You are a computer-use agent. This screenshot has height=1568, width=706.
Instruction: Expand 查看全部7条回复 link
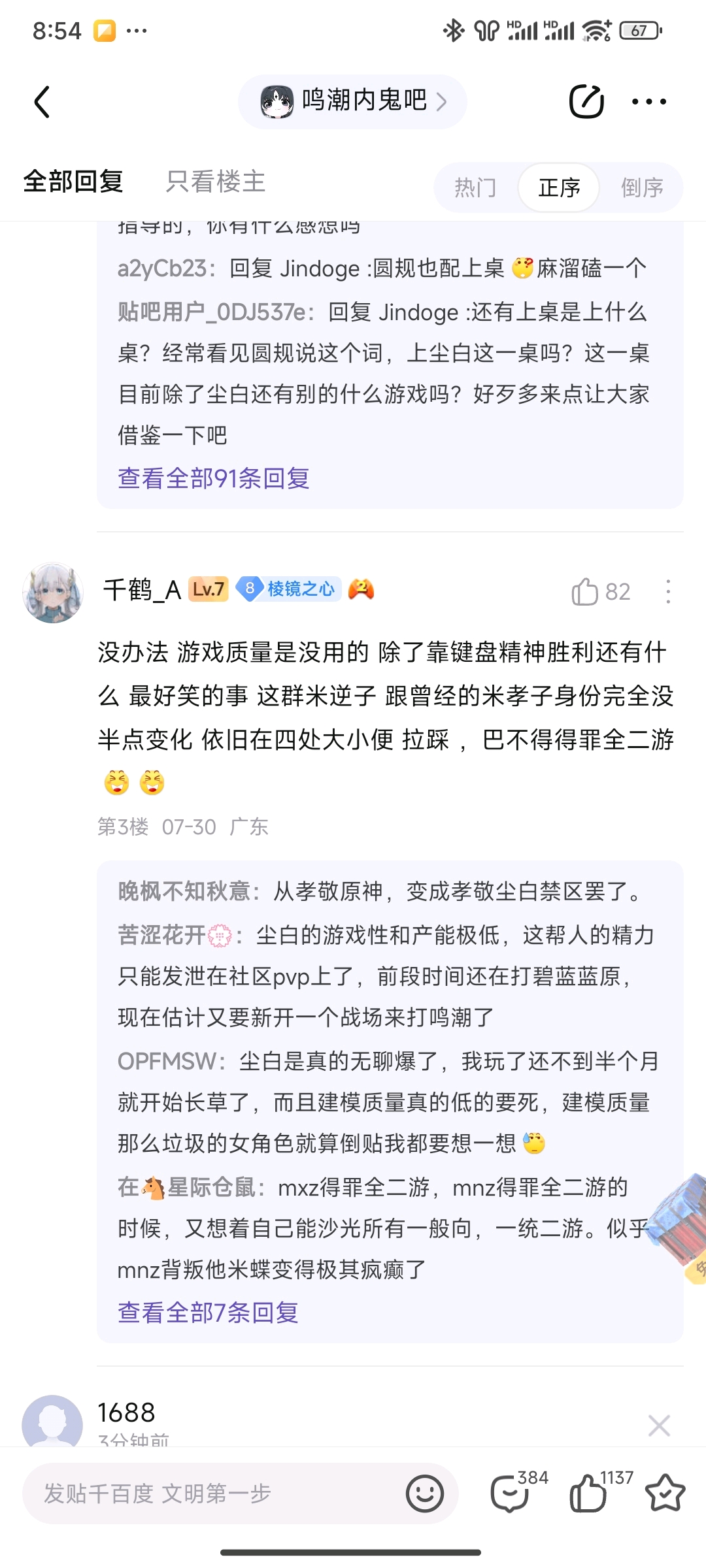tap(208, 1312)
